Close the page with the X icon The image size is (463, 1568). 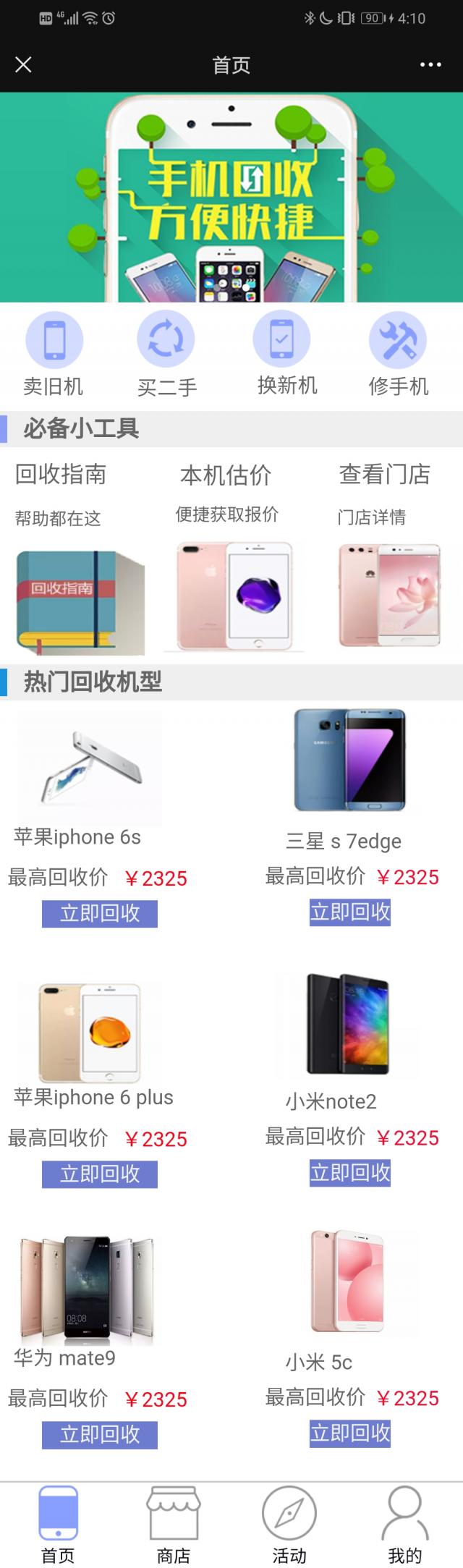(x=23, y=65)
